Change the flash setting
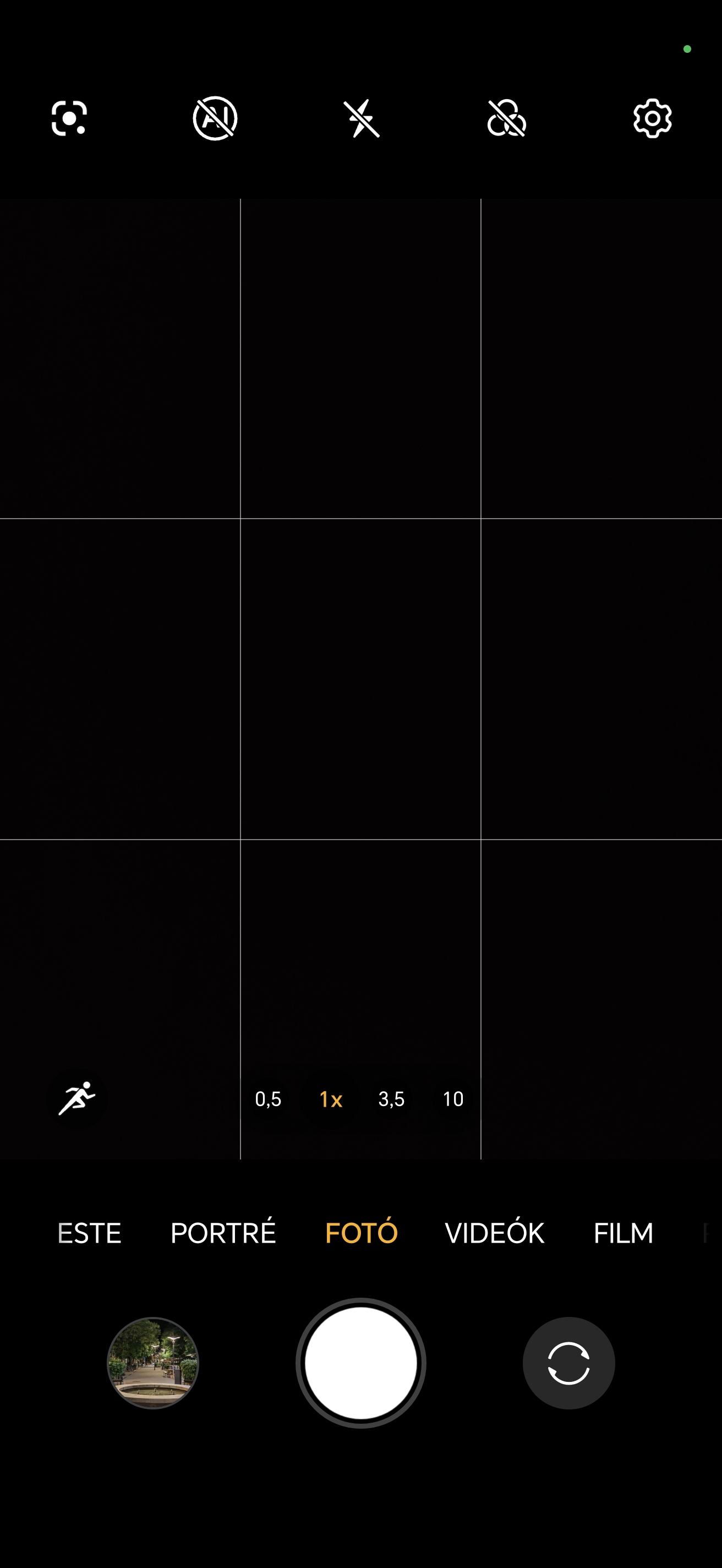 [362, 119]
